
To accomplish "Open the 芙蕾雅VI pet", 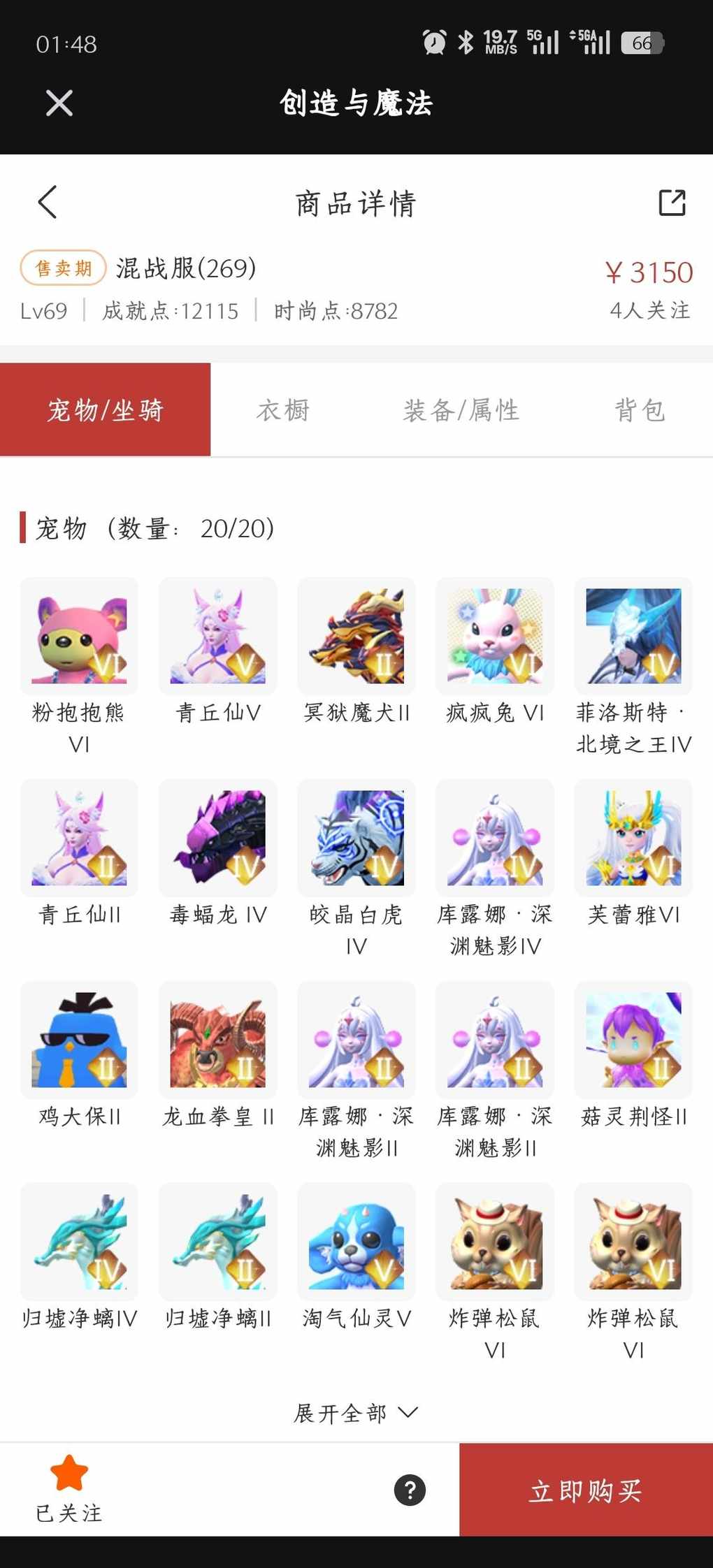I will point(633,838).
